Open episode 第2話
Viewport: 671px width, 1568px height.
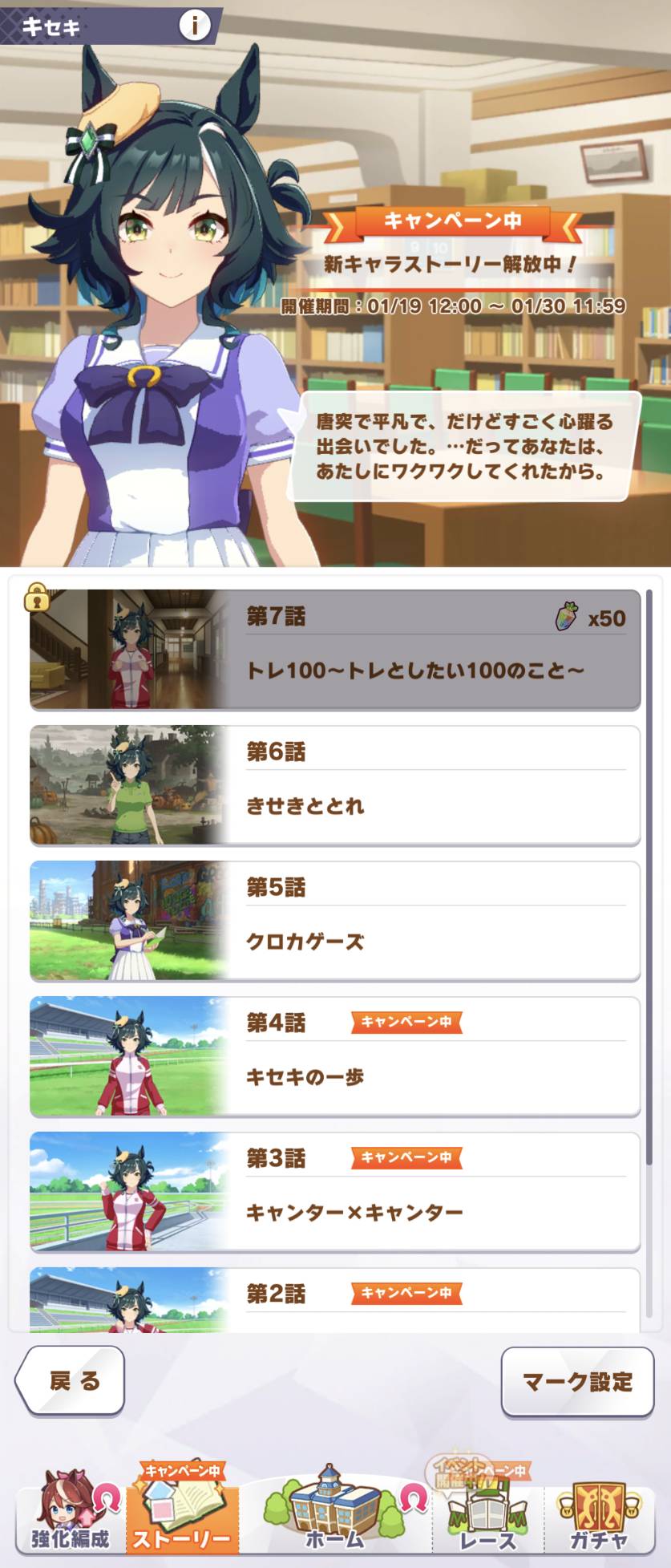pyautogui.click(x=335, y=1299)
